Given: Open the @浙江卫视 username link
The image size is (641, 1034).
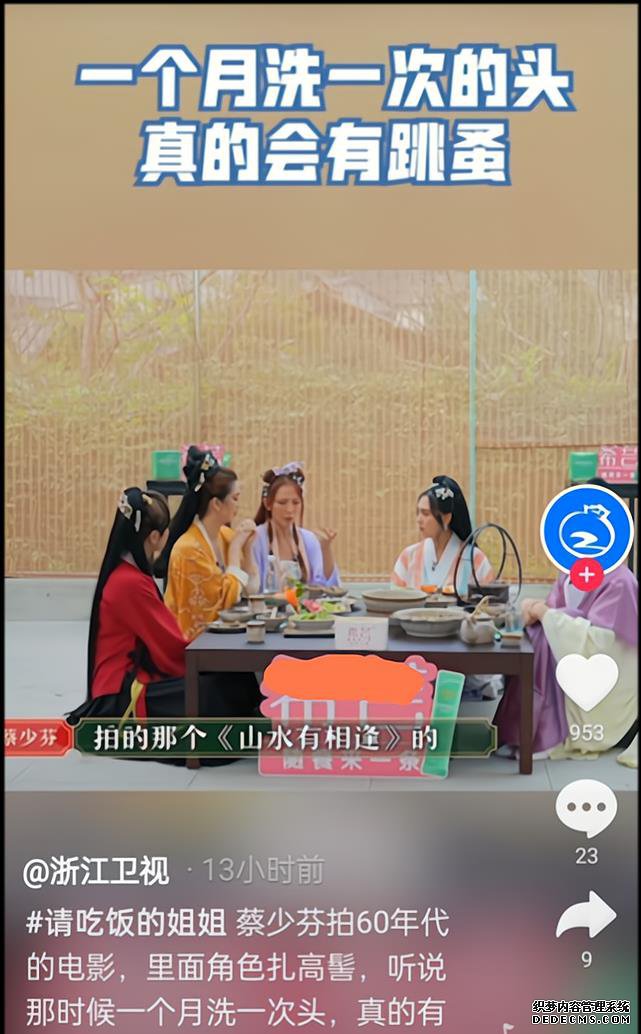Looking at the screenshot, I should [x=97, y=871].
